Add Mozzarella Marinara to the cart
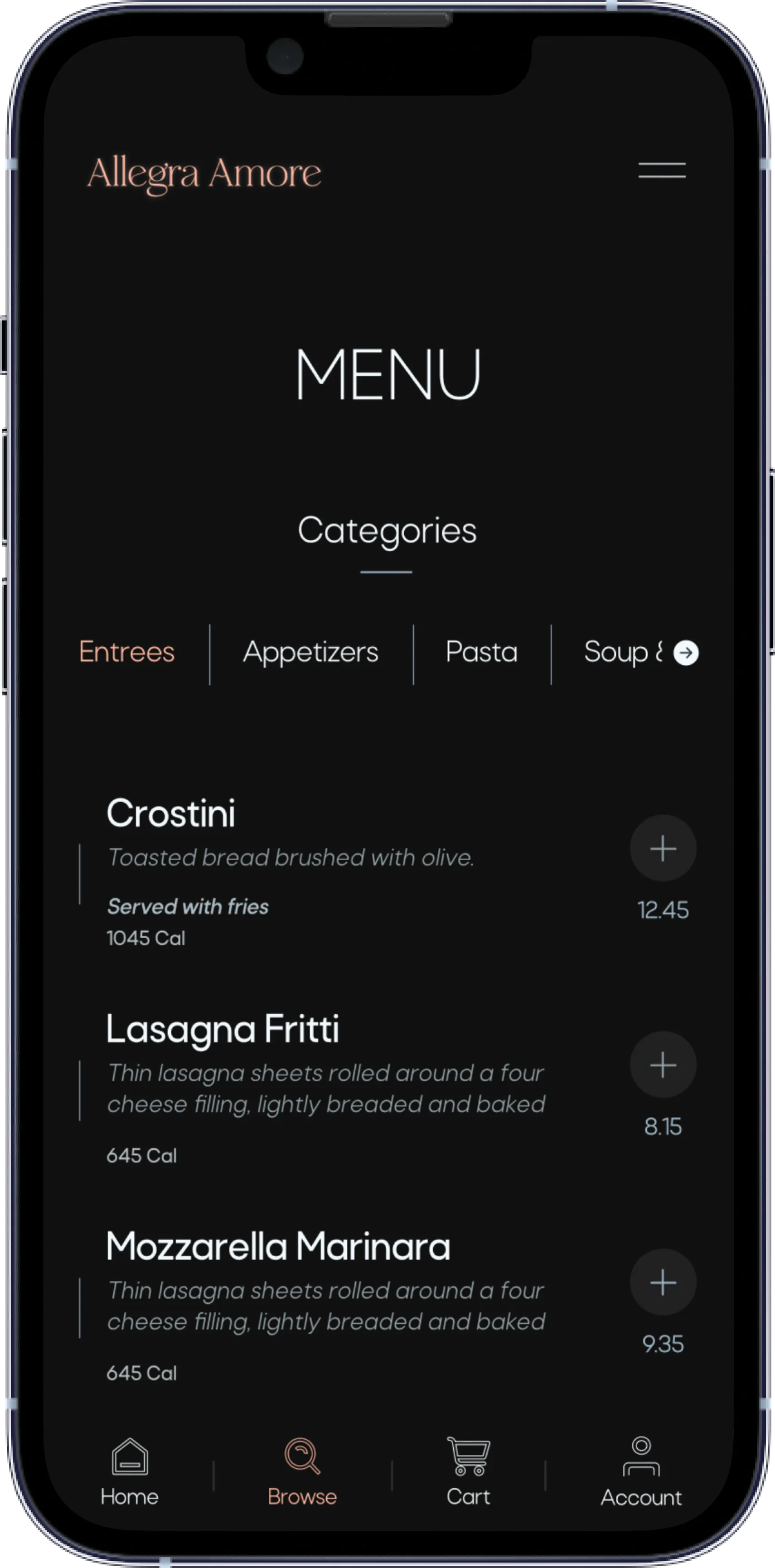Screen dimensions: 775x1568 tap(663, 1282)
